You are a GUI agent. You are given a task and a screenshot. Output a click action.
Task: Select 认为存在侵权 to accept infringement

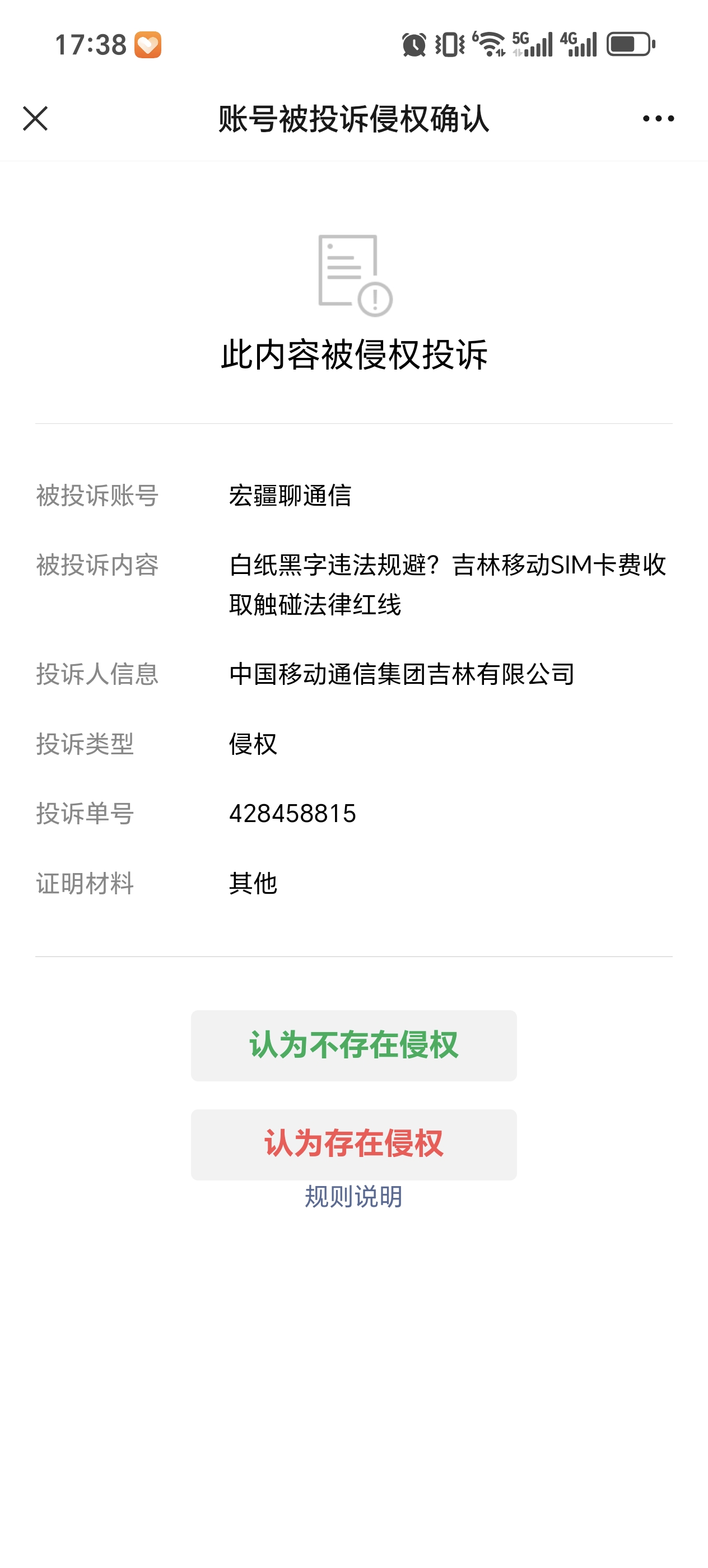point(353,1144)
